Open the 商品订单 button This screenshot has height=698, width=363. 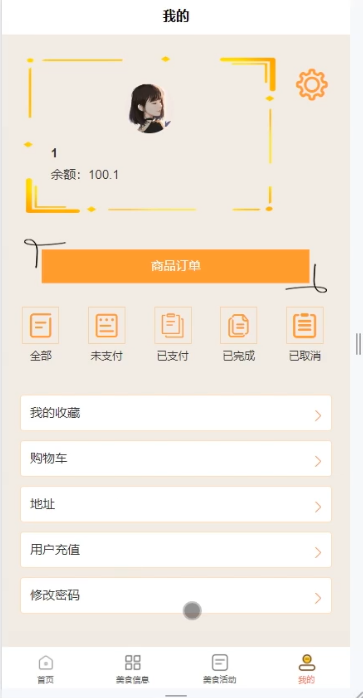175,266
